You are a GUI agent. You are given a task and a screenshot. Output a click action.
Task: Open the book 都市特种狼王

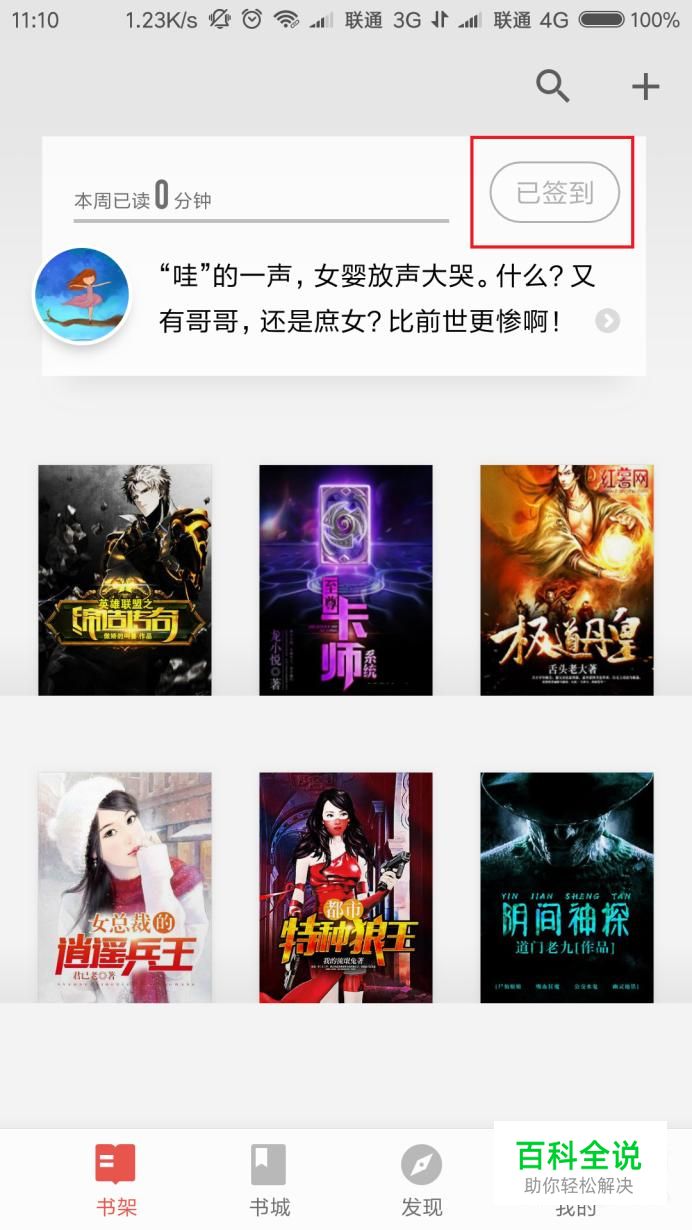pos(346,887)
